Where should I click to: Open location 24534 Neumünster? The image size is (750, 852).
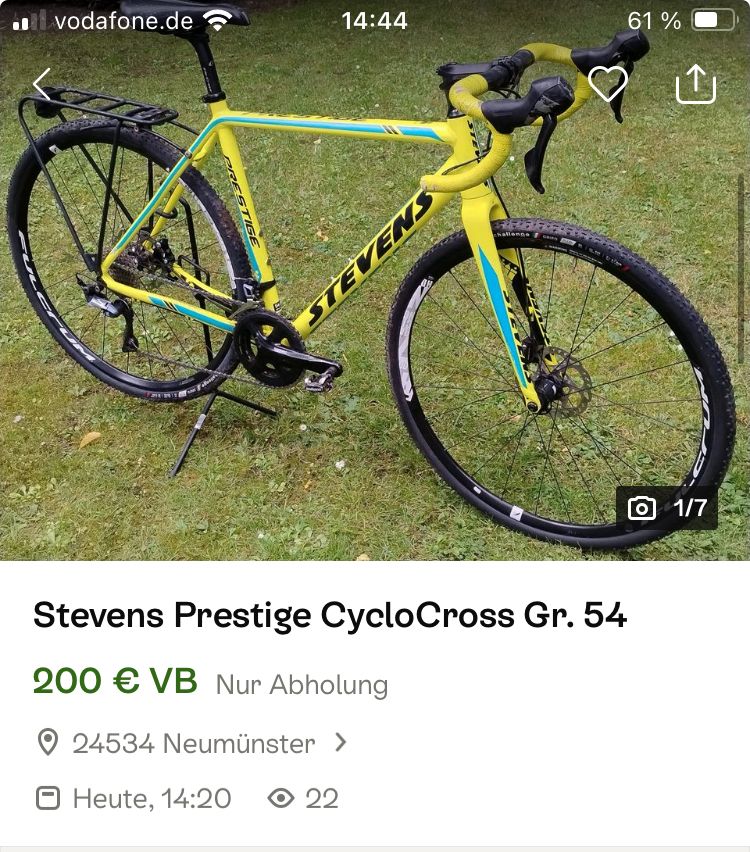(x=192, y=743)
